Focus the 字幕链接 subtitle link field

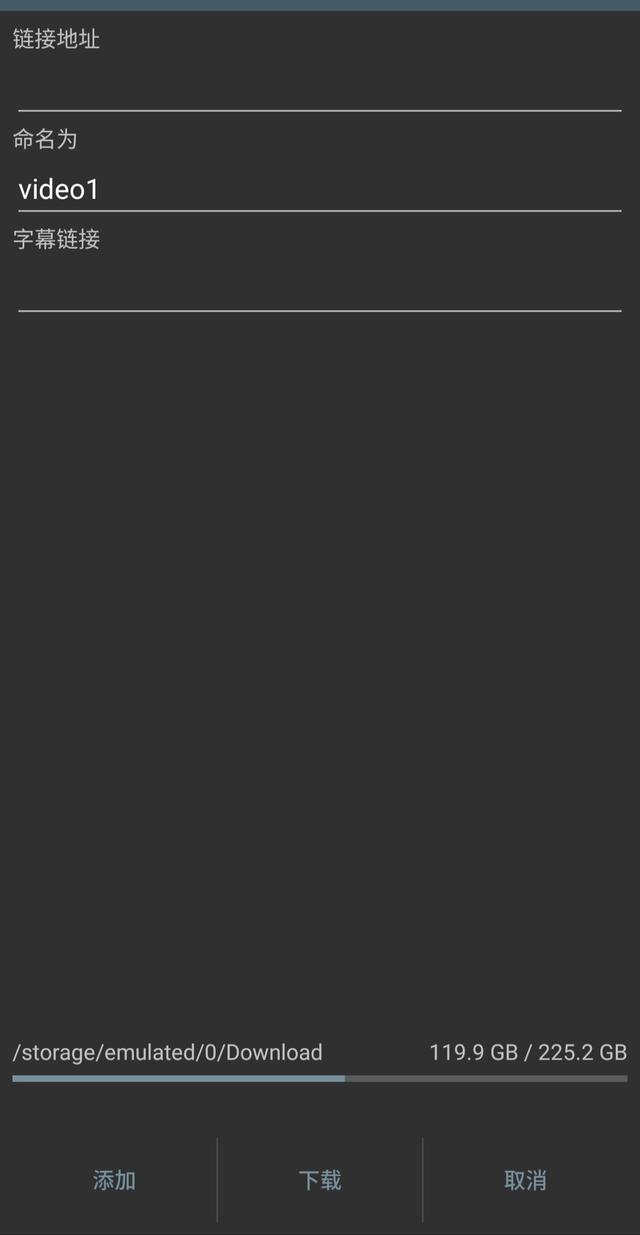[320, 289]
